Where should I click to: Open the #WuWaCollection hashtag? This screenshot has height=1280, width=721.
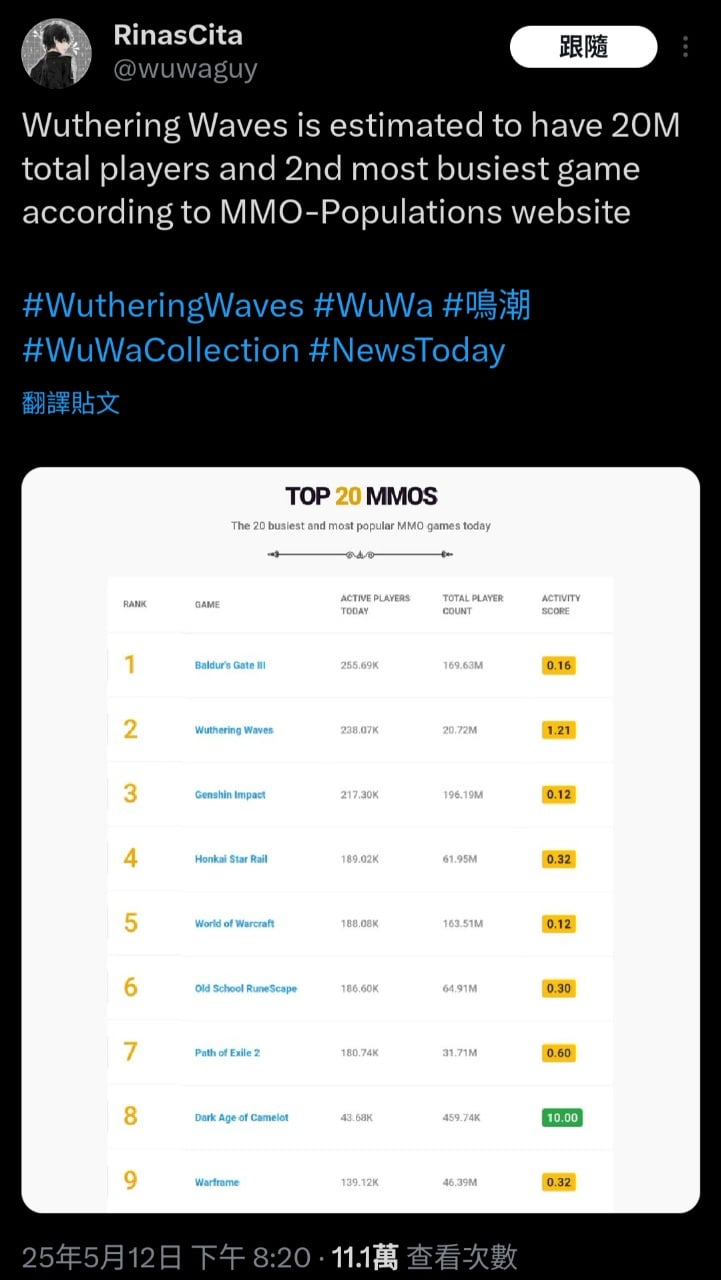pos(160,350)
